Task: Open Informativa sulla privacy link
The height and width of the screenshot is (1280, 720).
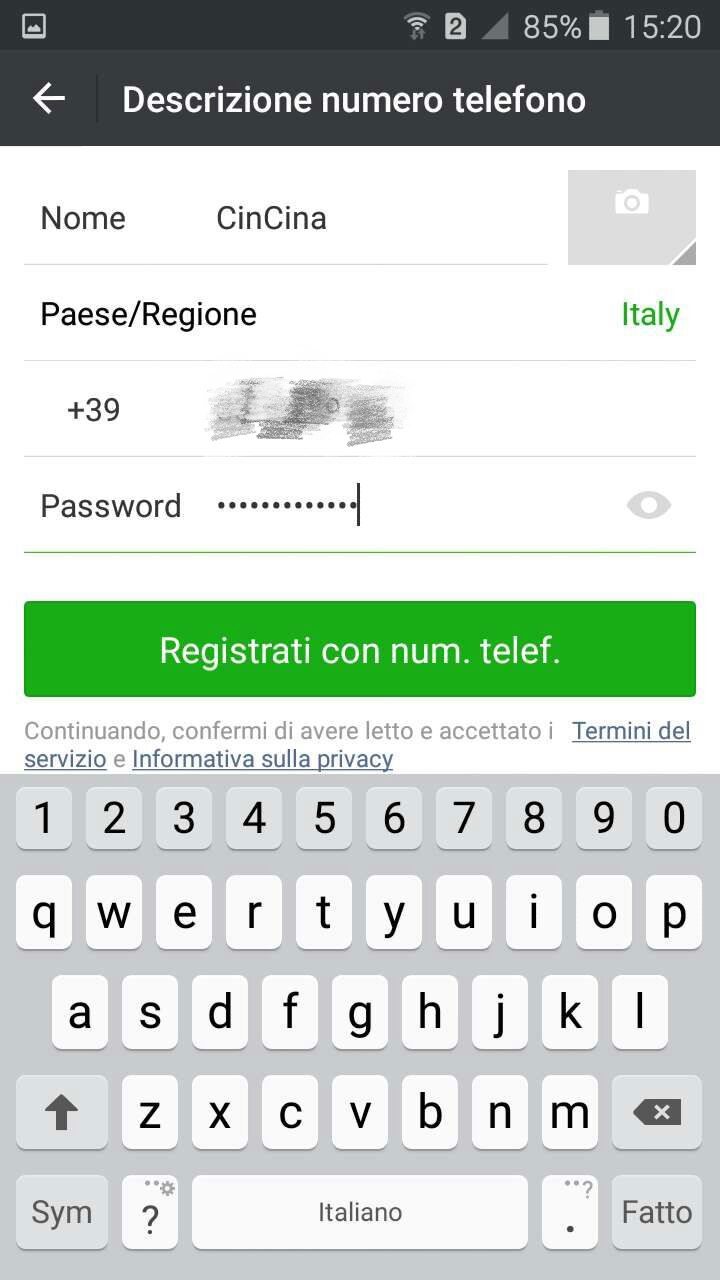Action: pos(262,759)
